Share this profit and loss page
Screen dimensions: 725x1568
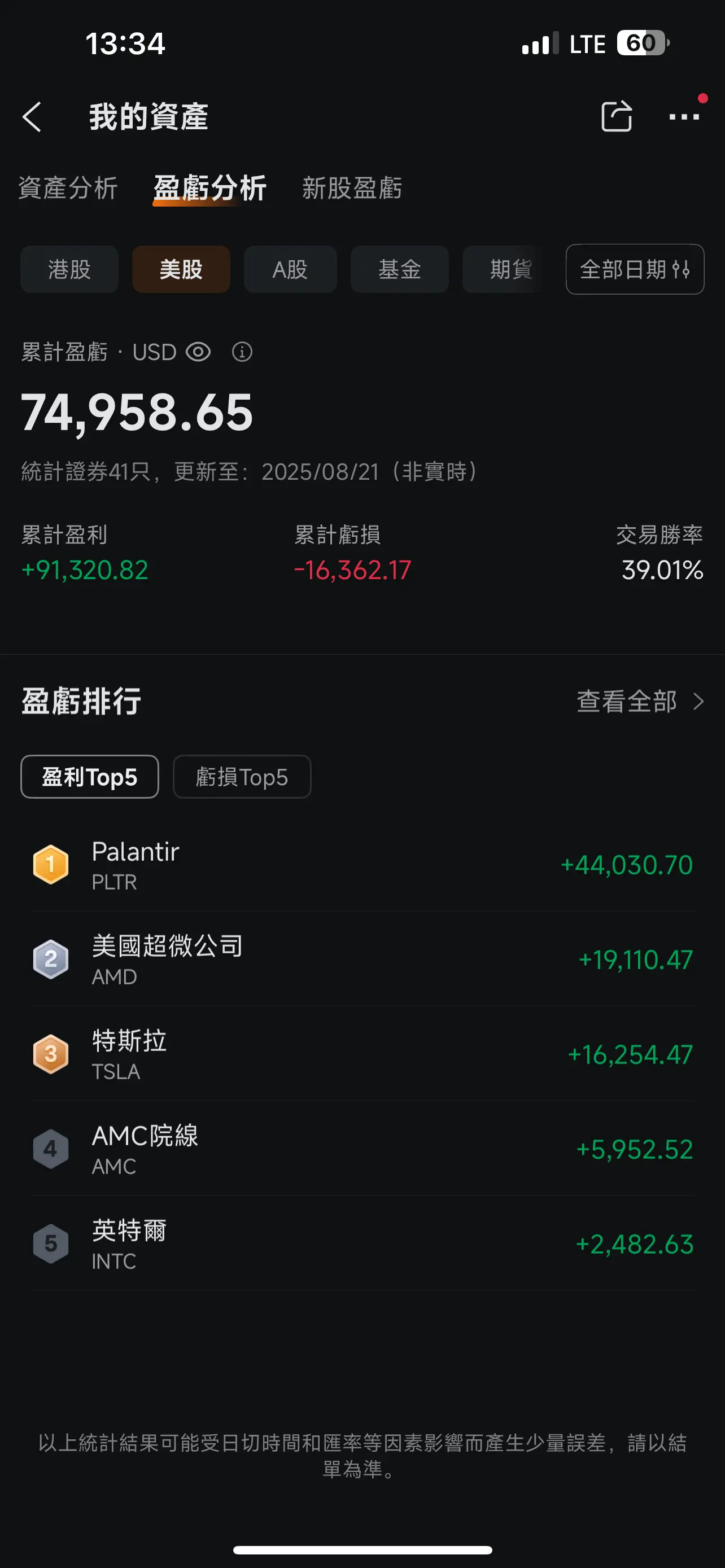[x=616, y=116]
